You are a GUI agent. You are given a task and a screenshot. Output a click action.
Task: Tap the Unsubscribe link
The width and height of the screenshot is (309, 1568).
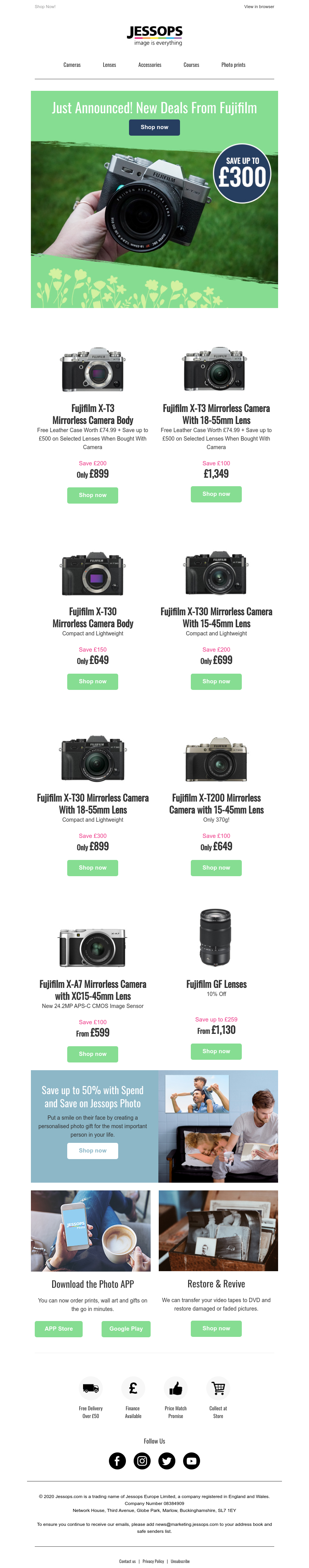180,1561
